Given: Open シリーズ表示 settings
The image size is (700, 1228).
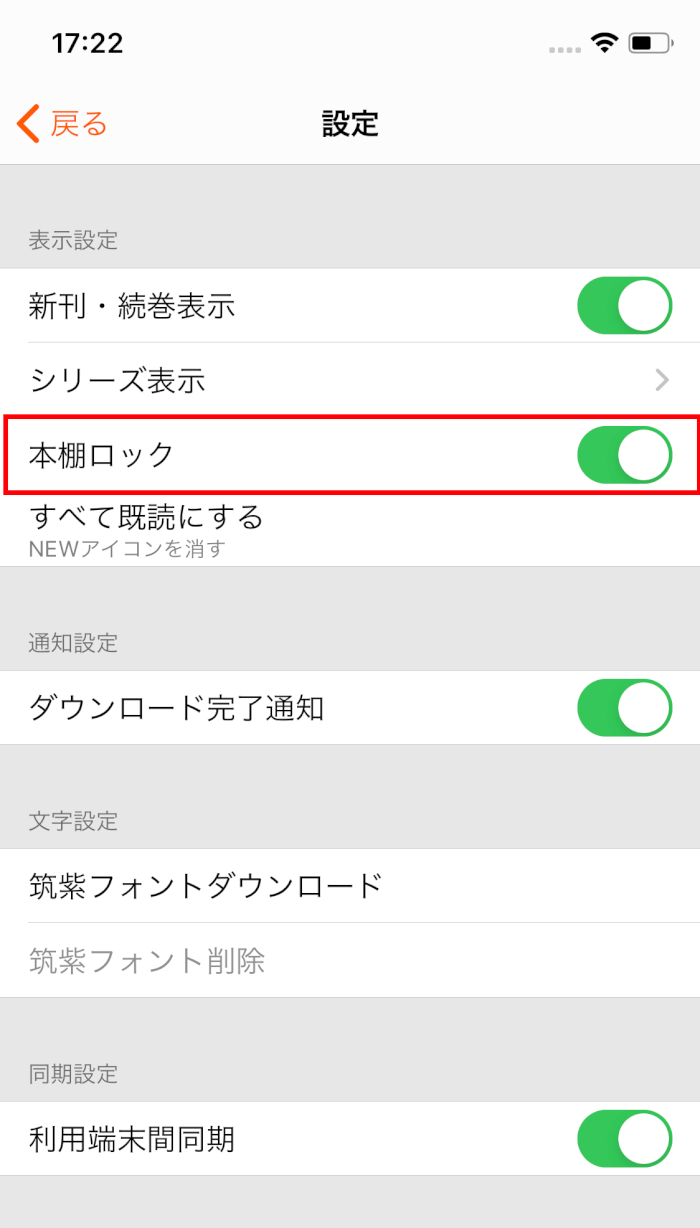Looking at the screenshot, I should 350,380.
